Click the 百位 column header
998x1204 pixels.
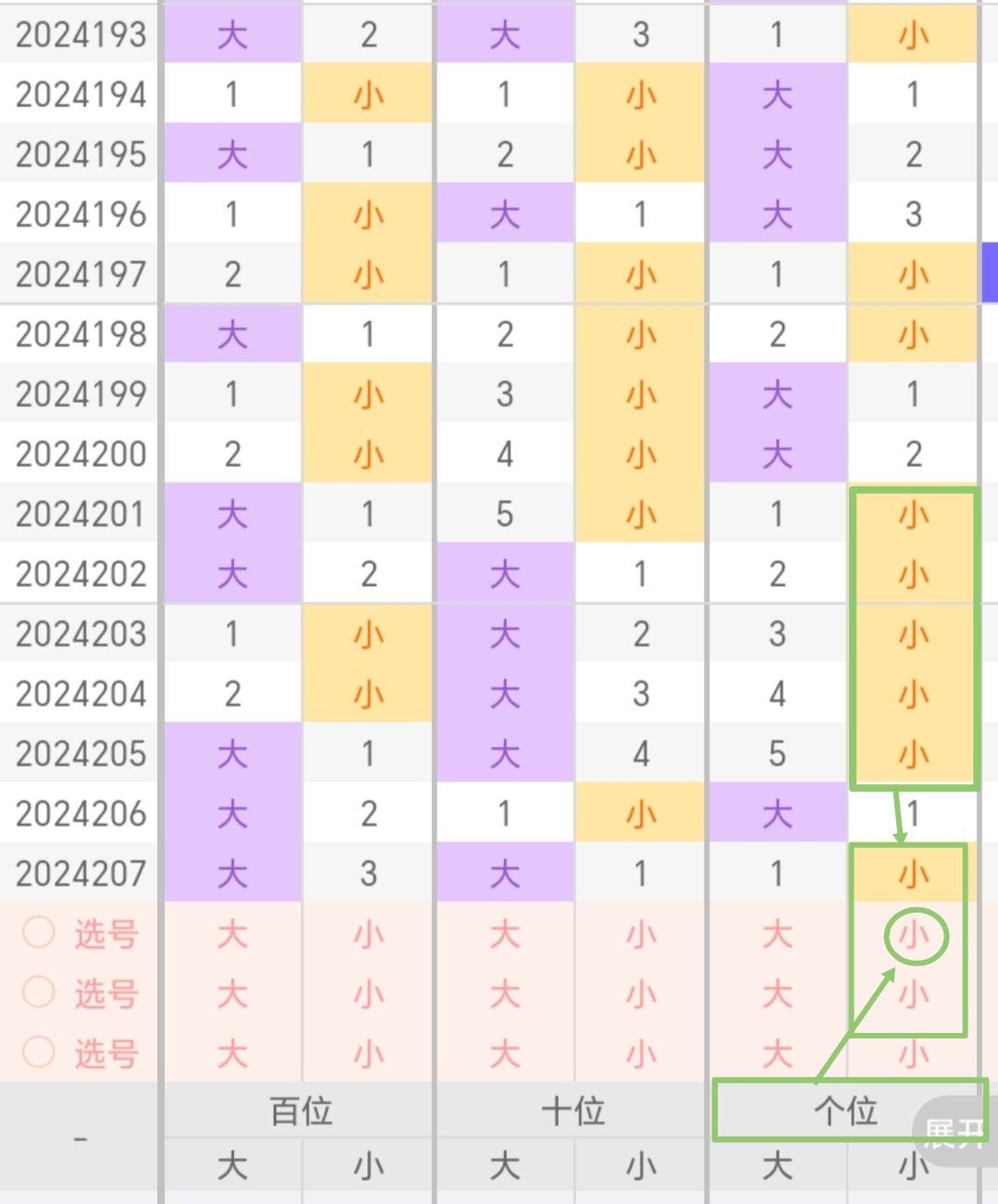point(300,1111)
